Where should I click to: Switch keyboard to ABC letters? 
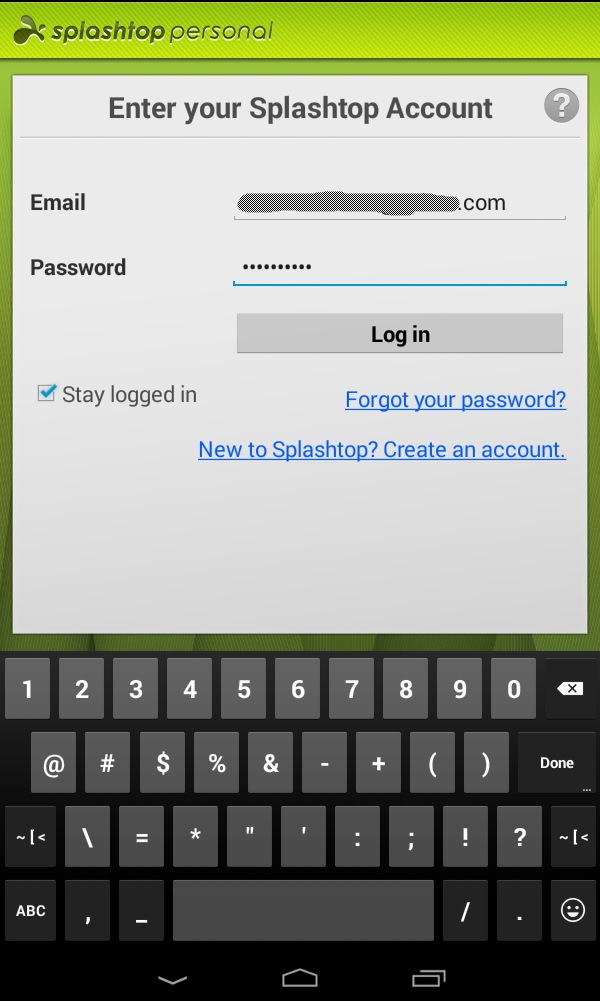click(x=31, y=910)
